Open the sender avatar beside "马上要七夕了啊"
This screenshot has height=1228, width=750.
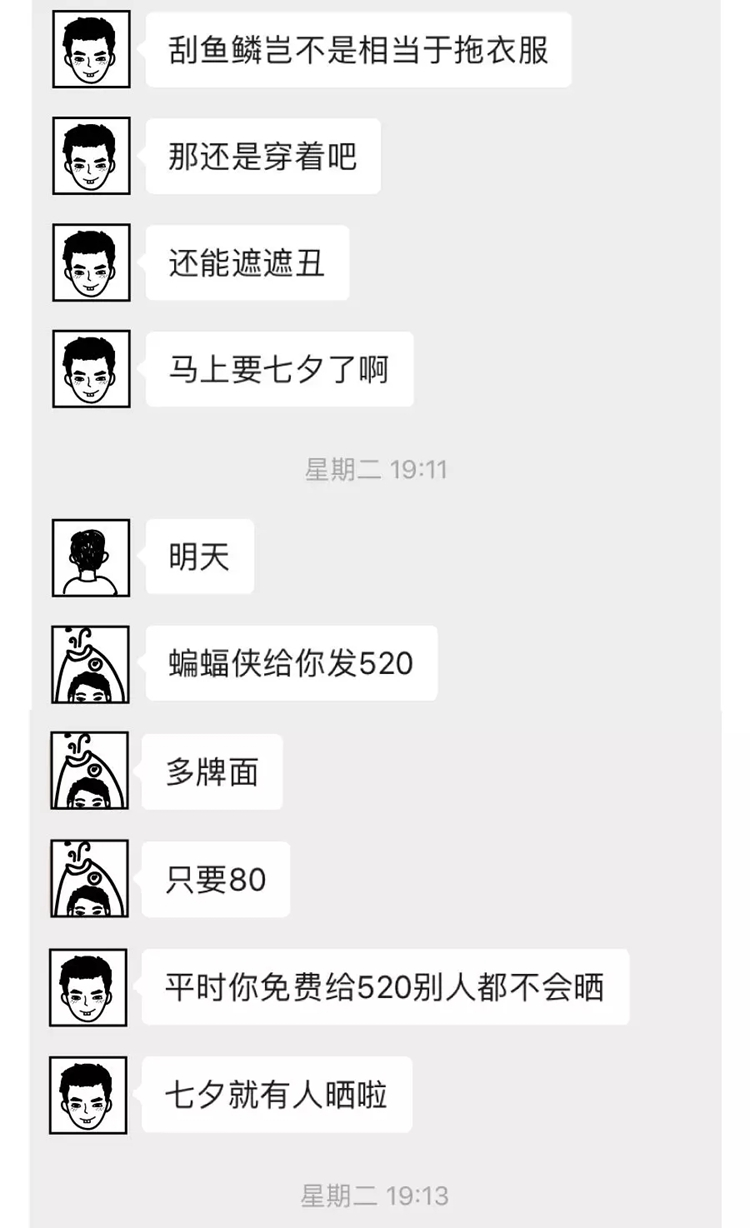pyautogui.click(x=91, y=369)
